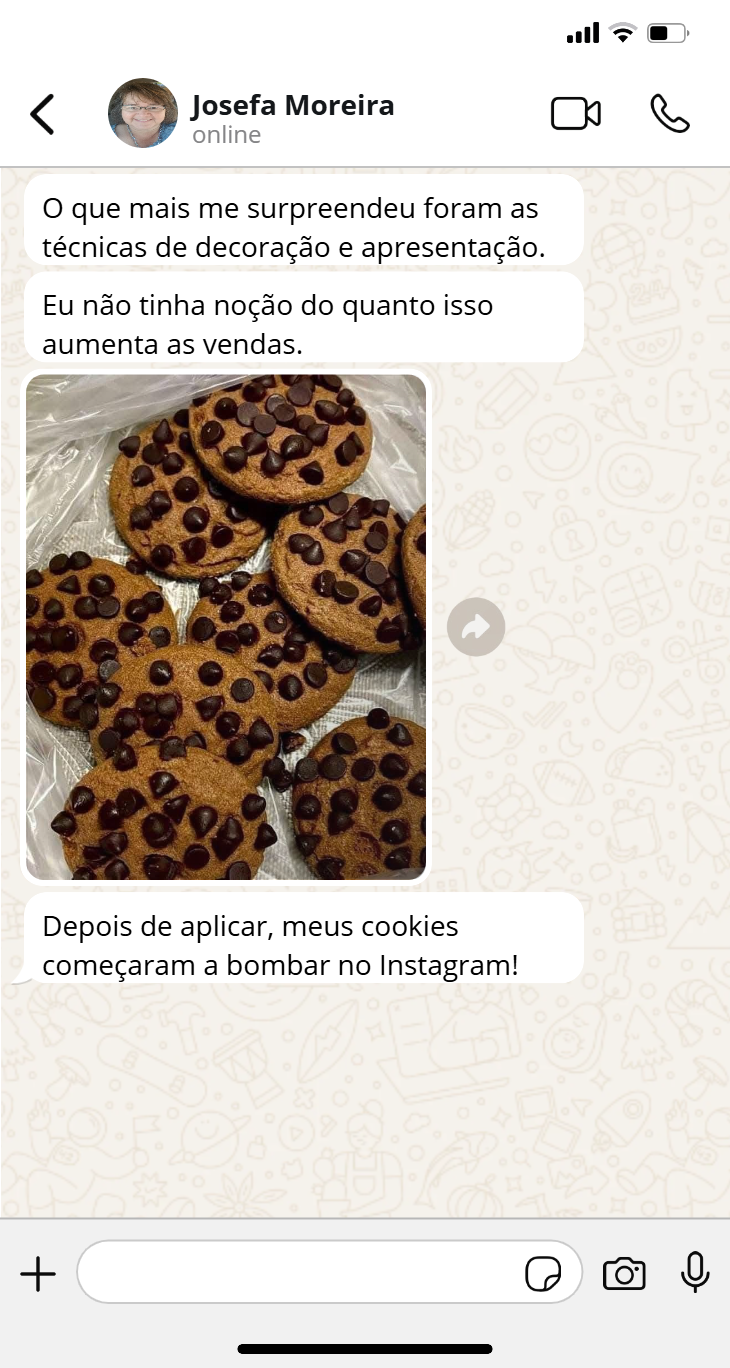The image size is (730, 1368).
Task: Tap the message input field
Action: pos(300,1272)
